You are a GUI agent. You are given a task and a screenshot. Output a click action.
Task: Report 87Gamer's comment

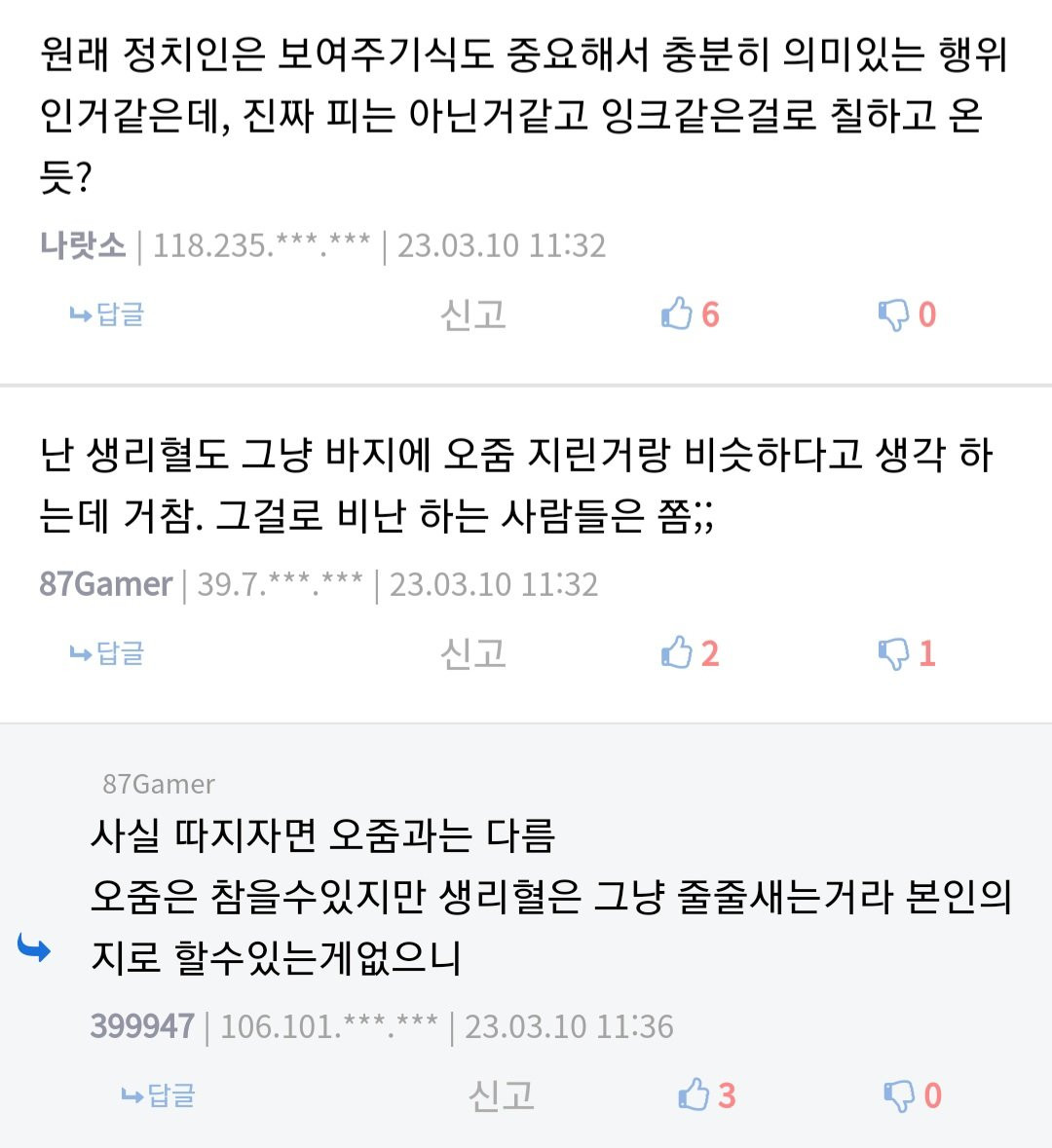point(472,653)
